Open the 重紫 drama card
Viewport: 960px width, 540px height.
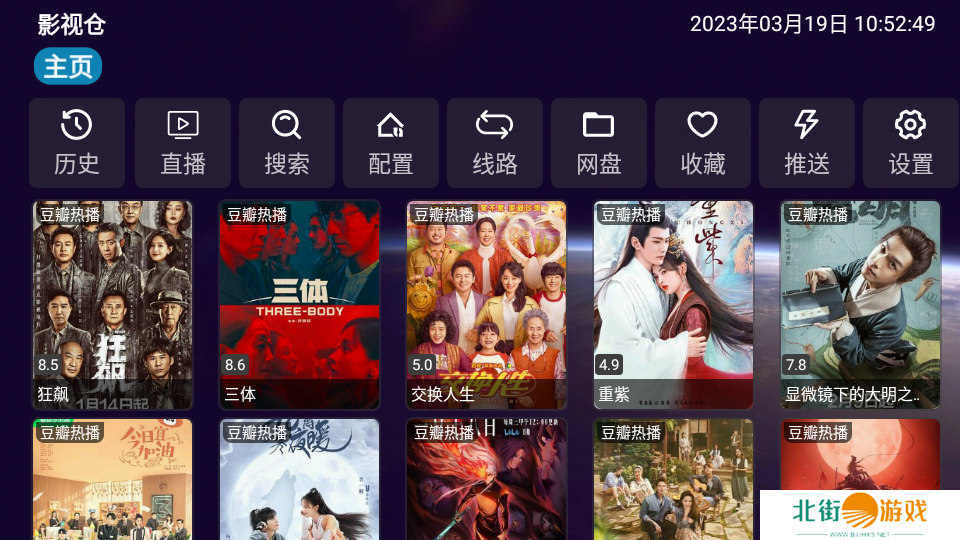pyautogui.click(x=673, y=305)
